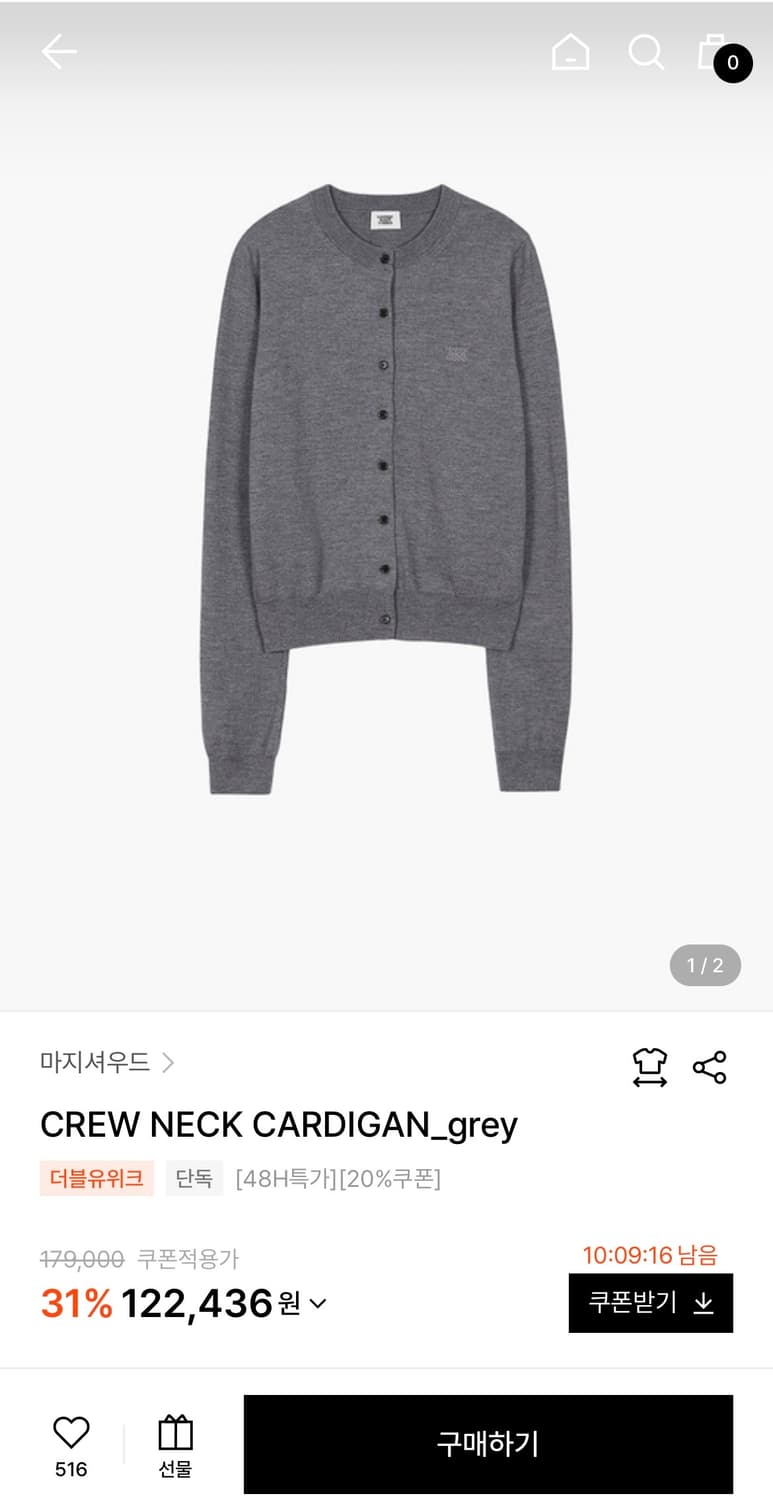The image size is (773, 1500).
Task: Share this cardigan product
Action: pyautogui.click(x=710, y=1067)
